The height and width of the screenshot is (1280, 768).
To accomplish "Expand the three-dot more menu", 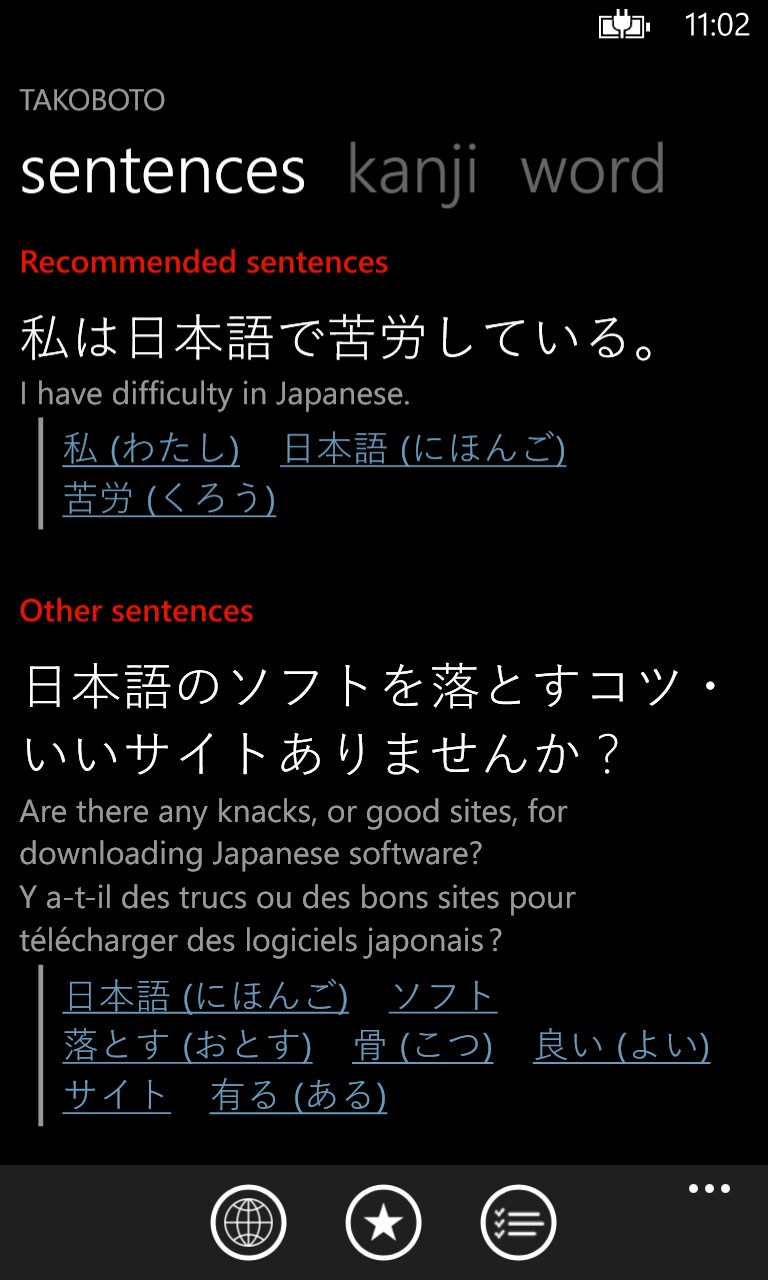I will click(709, 1189).
